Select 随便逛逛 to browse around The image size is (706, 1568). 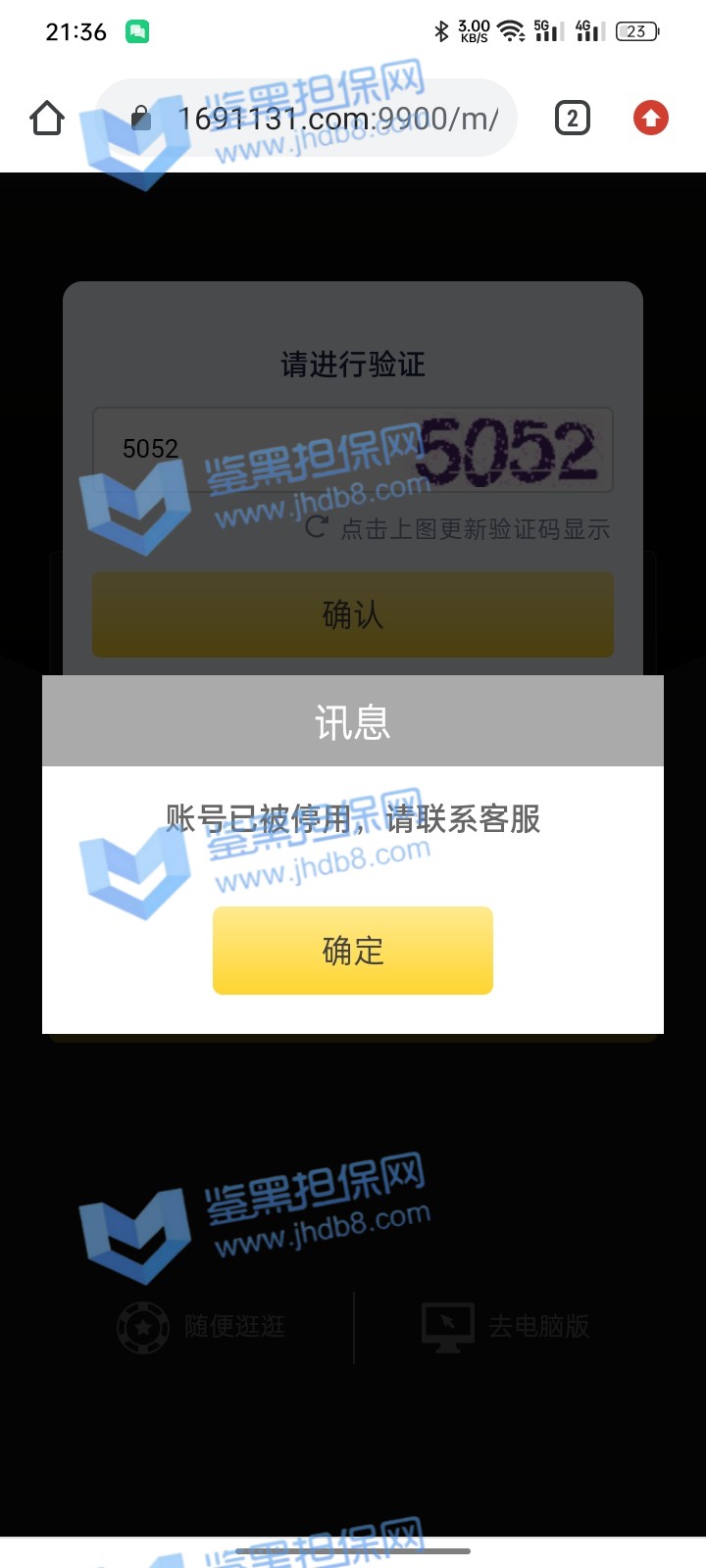(202, 1327)
